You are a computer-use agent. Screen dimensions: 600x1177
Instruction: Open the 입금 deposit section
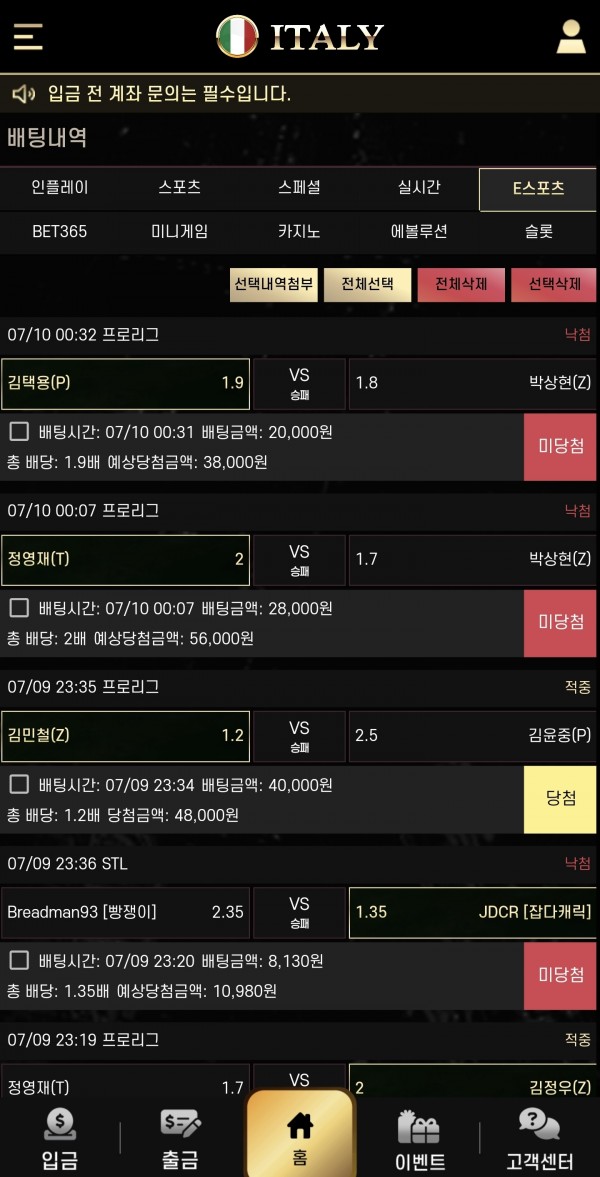60,1138
